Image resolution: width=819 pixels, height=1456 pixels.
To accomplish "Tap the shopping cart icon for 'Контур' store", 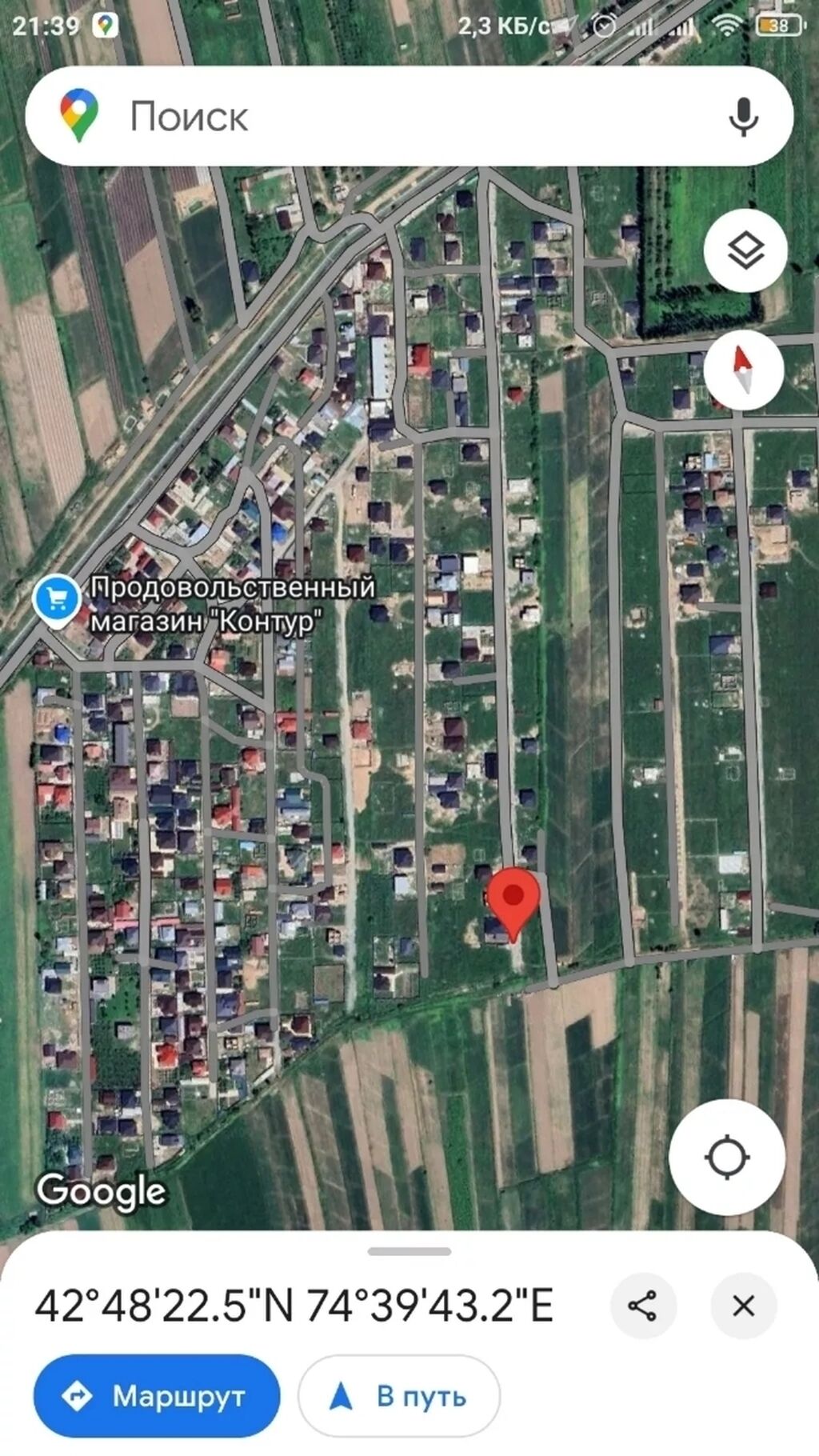I will click(x=55, y=595).
